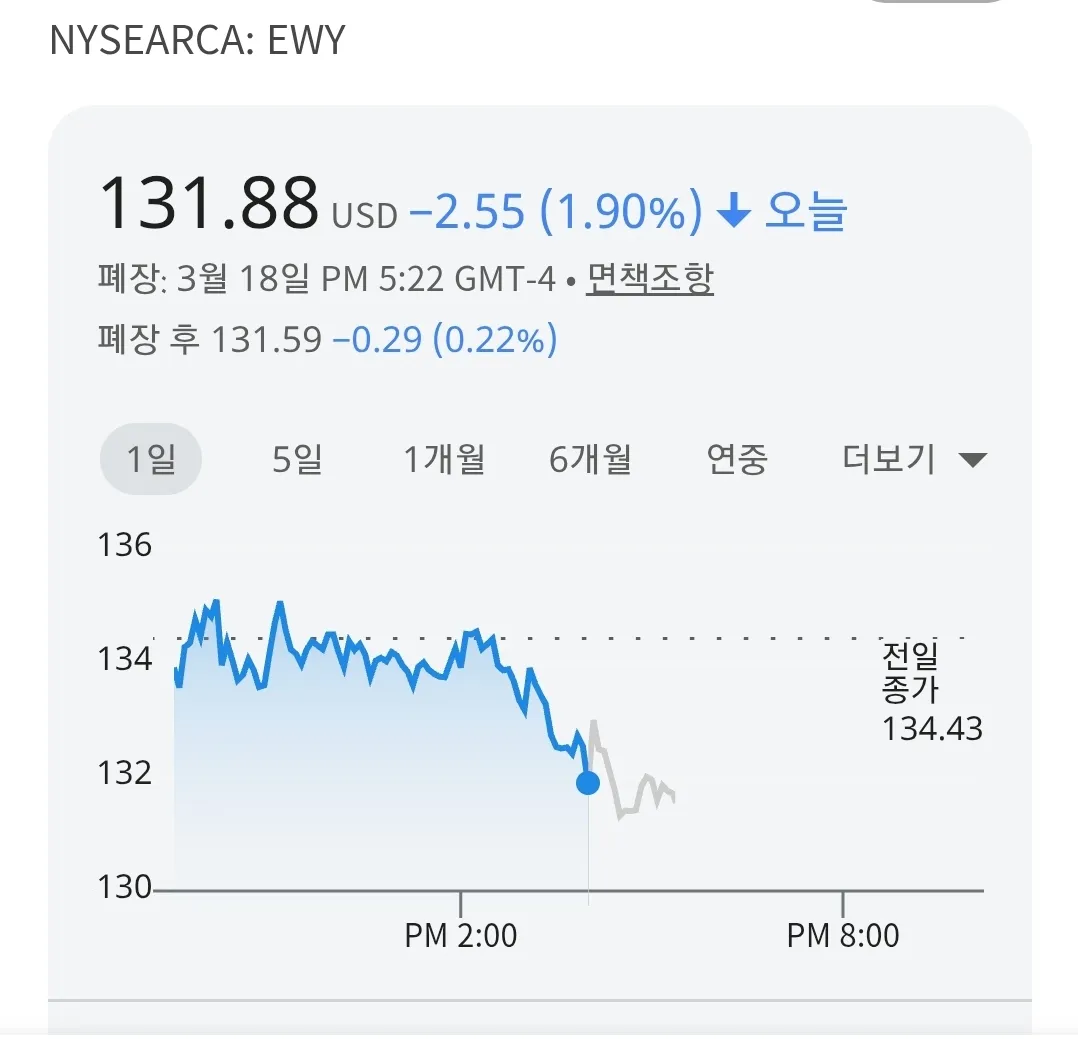
Task: Expand the 더보기 range dropdown
Action: [914, 460]
